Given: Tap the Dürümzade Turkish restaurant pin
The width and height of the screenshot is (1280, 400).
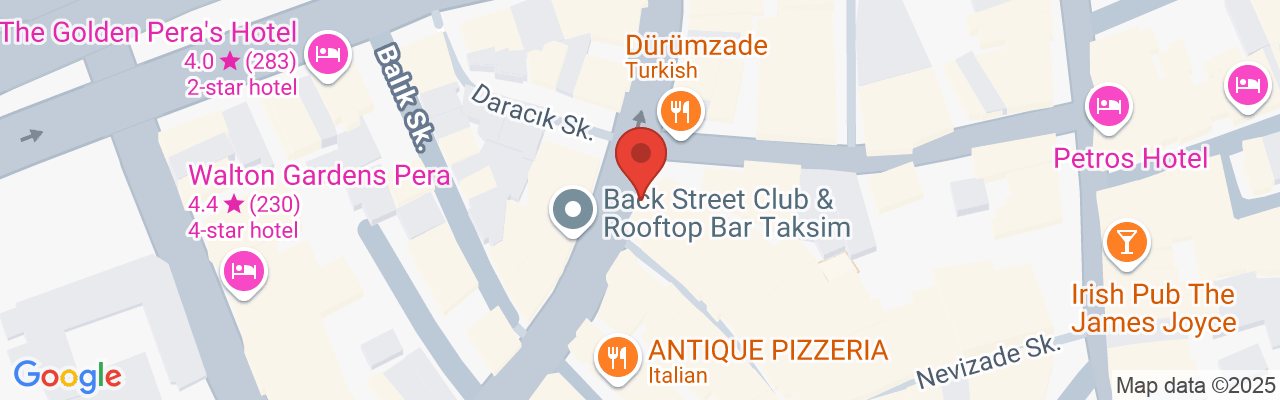Looking at the screenshot, I should point(680,109).
